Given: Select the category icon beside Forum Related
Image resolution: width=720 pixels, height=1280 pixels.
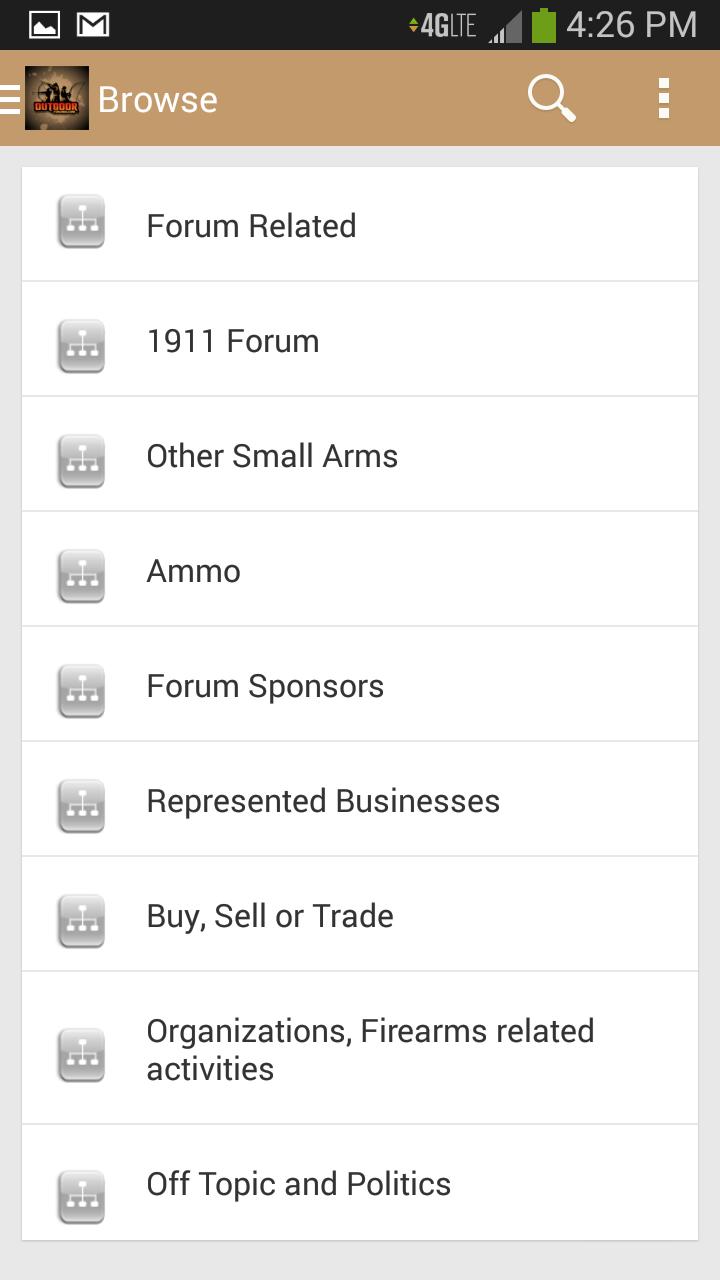Looking at the screenshot, I should pyautogui.click(x=80, y=222).
